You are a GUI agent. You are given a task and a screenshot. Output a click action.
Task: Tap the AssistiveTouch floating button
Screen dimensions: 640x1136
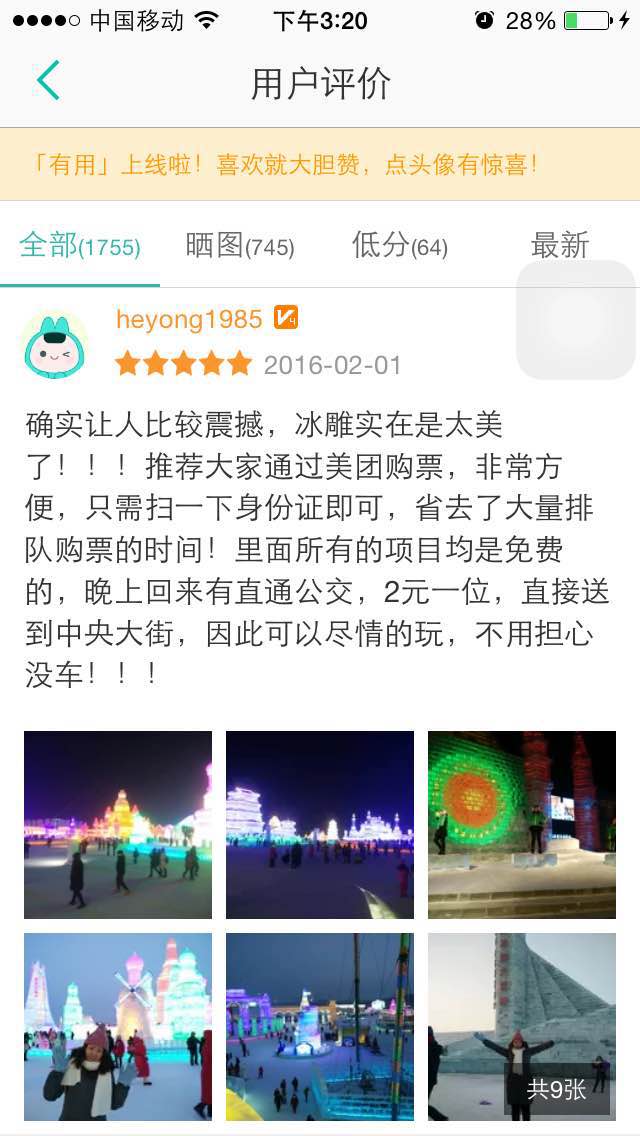coord(576,320)
